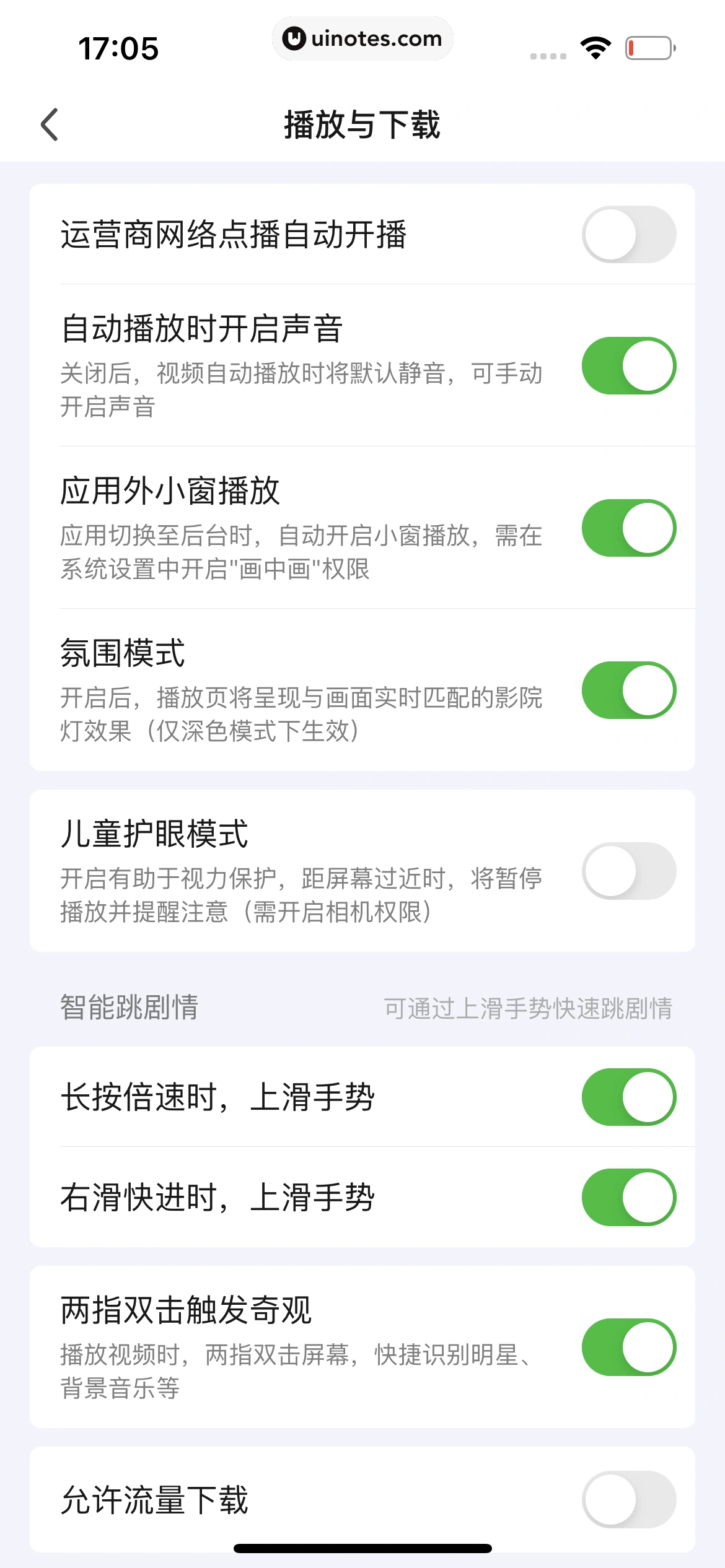Screen dimensions: 725x1568
Task: Enable 运营商网络点播自动开播 switch
Action: click(628, 235)
